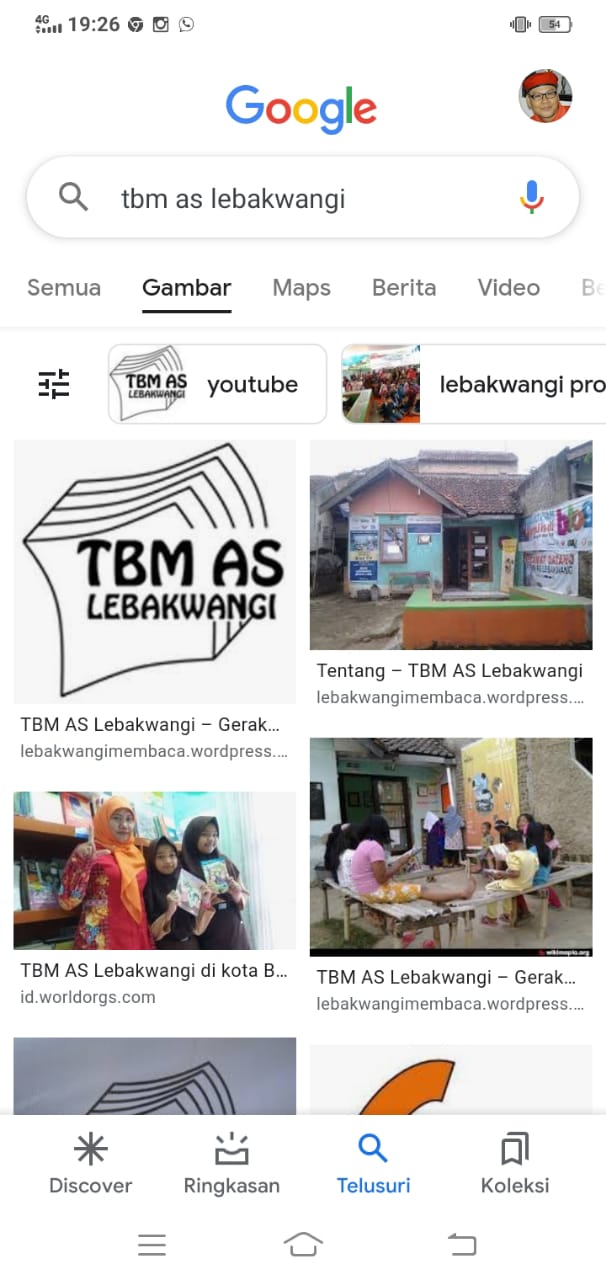Image resolution: width=606 pixels, height=1280 pixels.
Task: Switch to the Semua tab
Action: [64, 288]
